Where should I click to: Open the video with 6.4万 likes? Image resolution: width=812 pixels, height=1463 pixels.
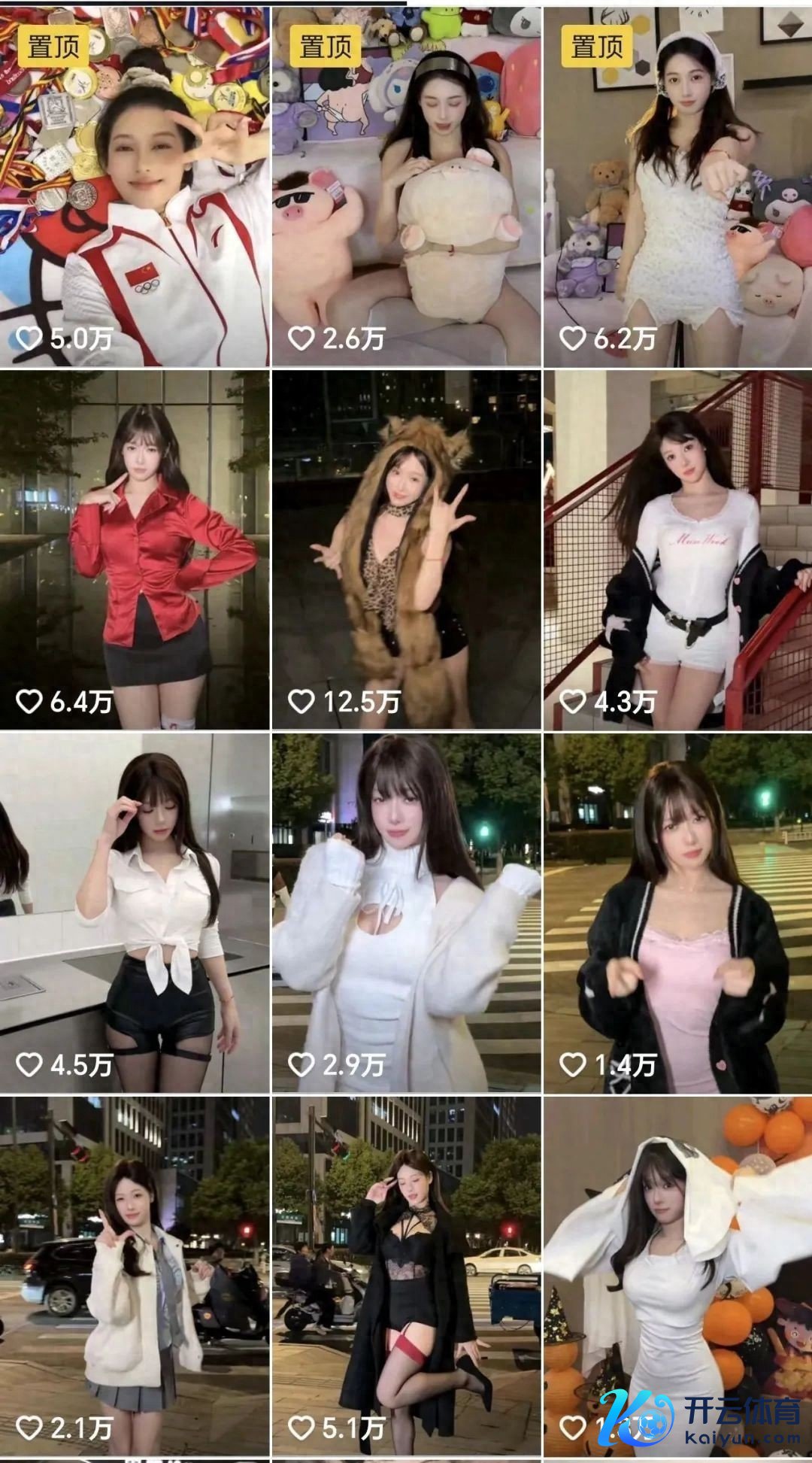click(135, 549)
